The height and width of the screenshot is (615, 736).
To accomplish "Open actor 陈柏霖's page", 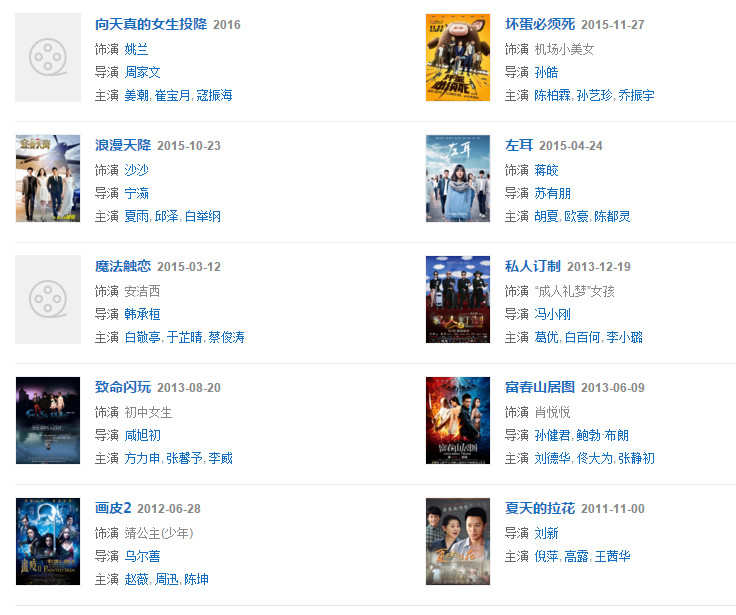I will coord(552,95).
